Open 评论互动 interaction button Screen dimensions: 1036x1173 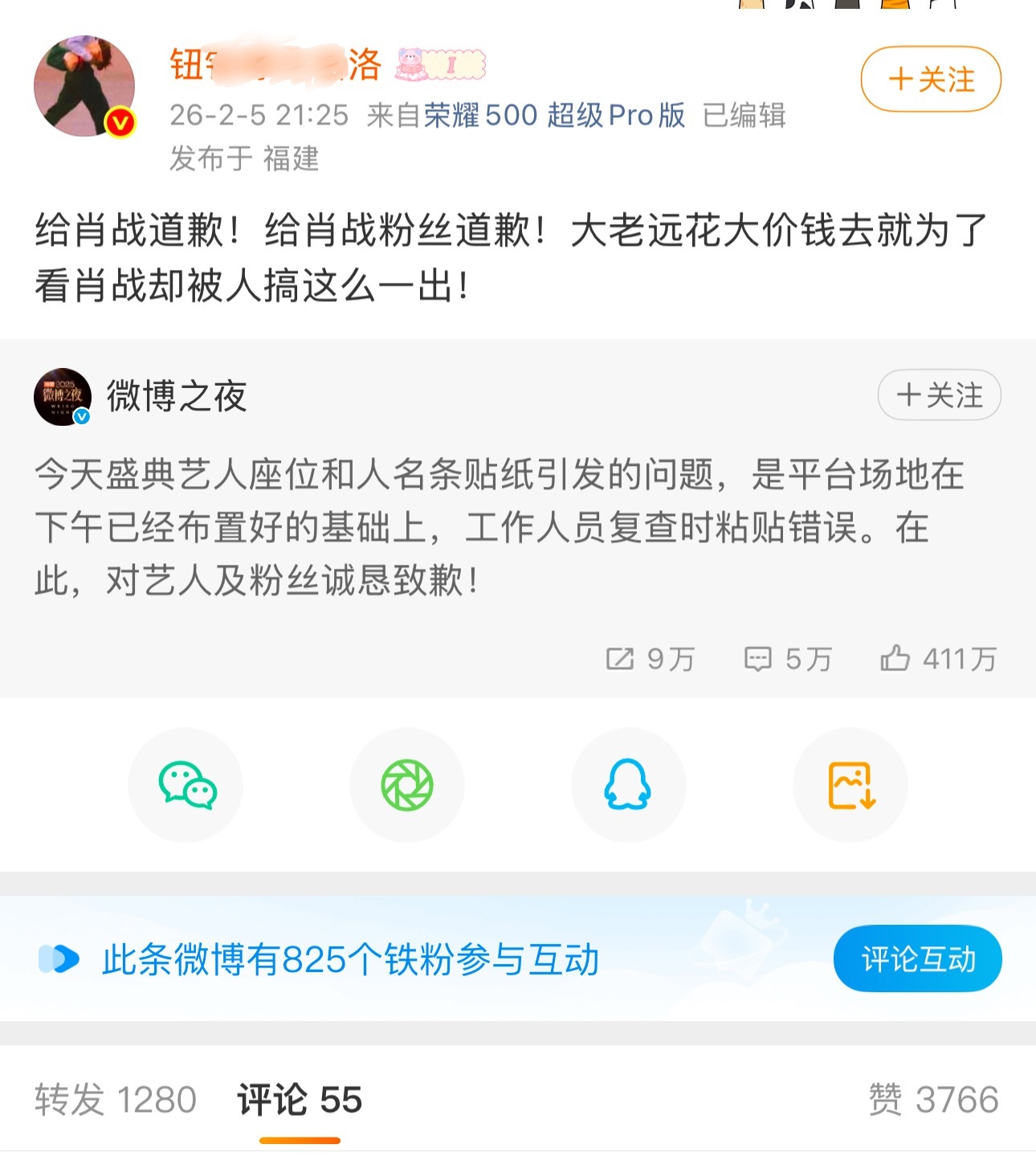(x=917, y=958)
